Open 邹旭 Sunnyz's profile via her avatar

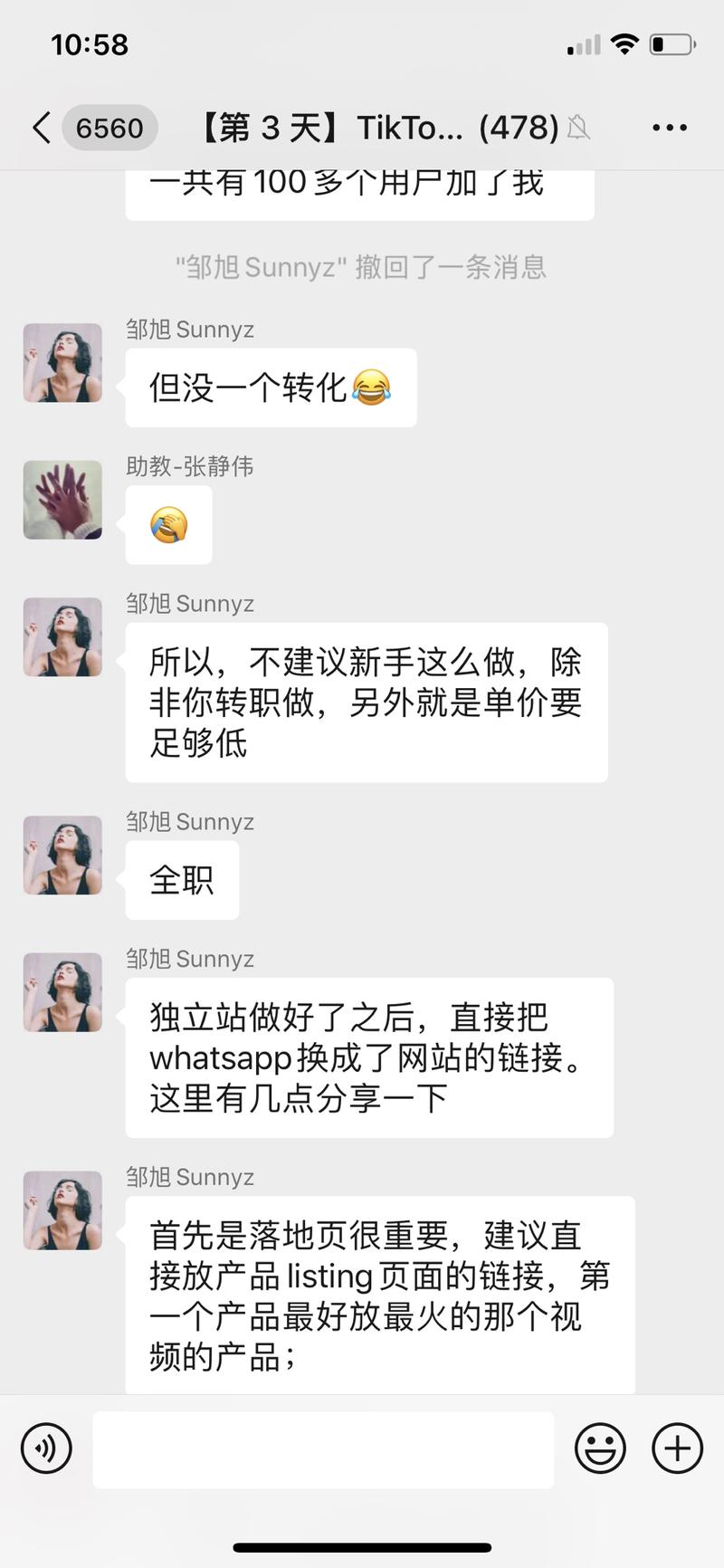[62, 362]
